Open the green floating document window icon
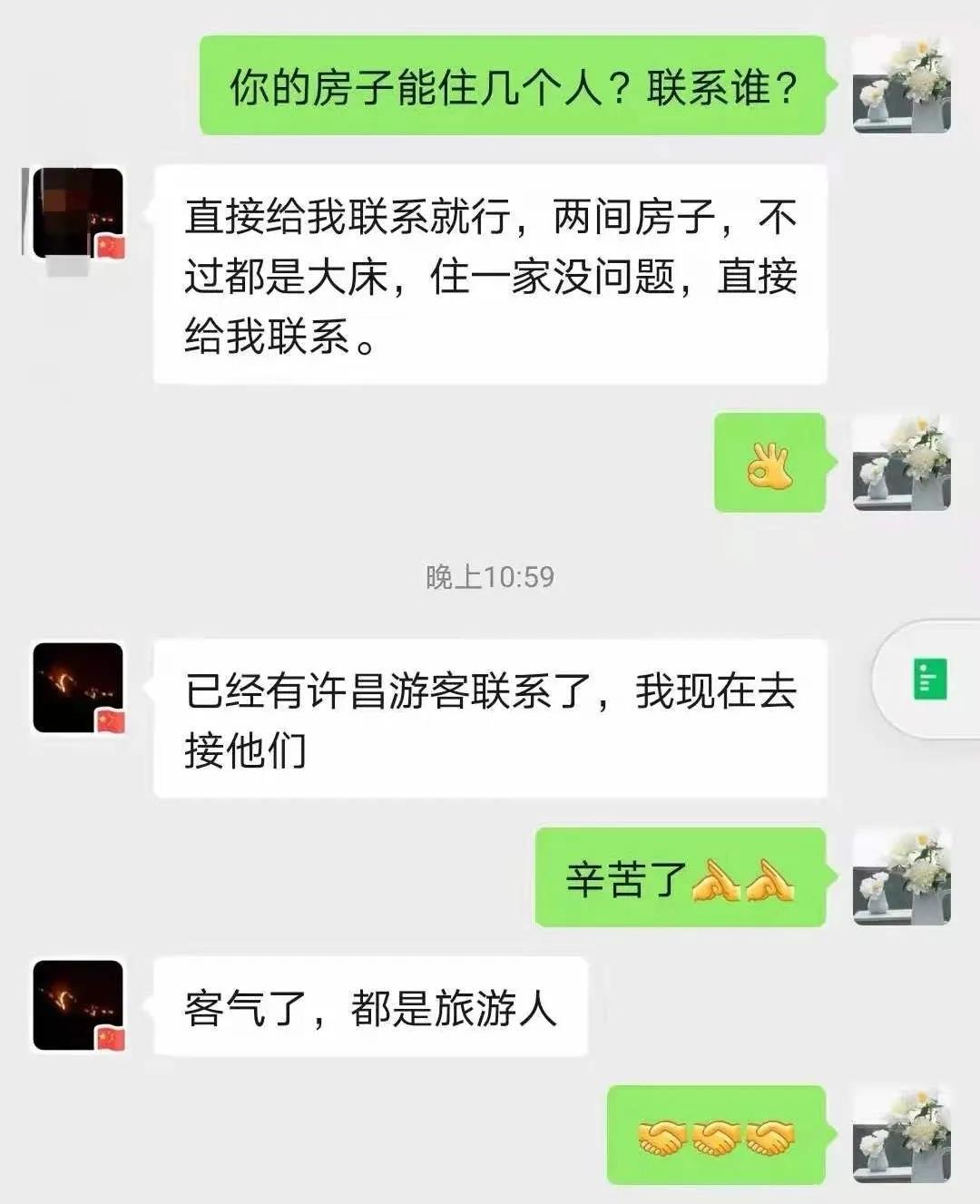This screenshot has height=1204, width=980. click(929, 680)
